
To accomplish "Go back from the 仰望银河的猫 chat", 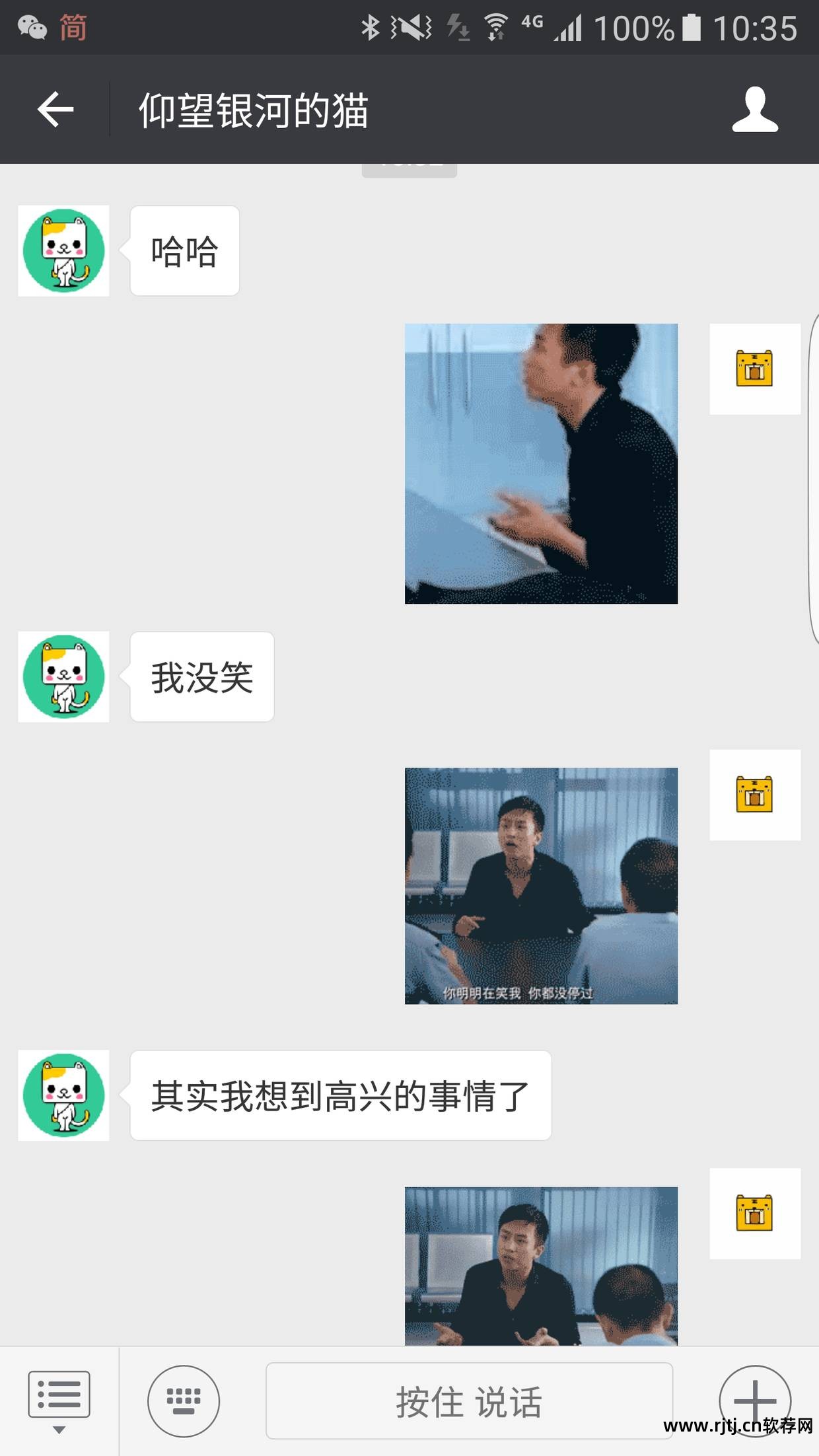I will point(55,109).
